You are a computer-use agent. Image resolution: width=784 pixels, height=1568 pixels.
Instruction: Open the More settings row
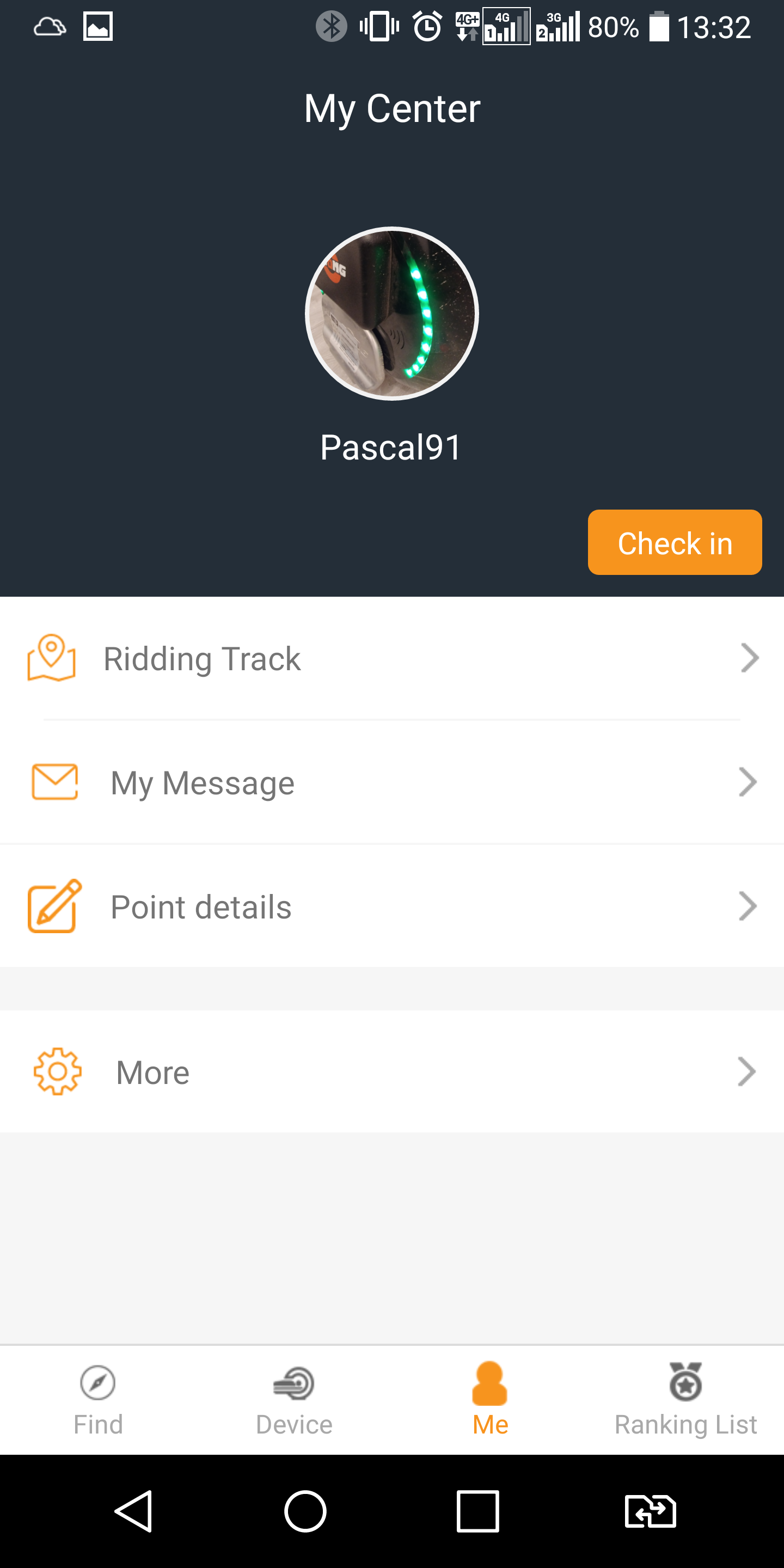point(392,1072)
